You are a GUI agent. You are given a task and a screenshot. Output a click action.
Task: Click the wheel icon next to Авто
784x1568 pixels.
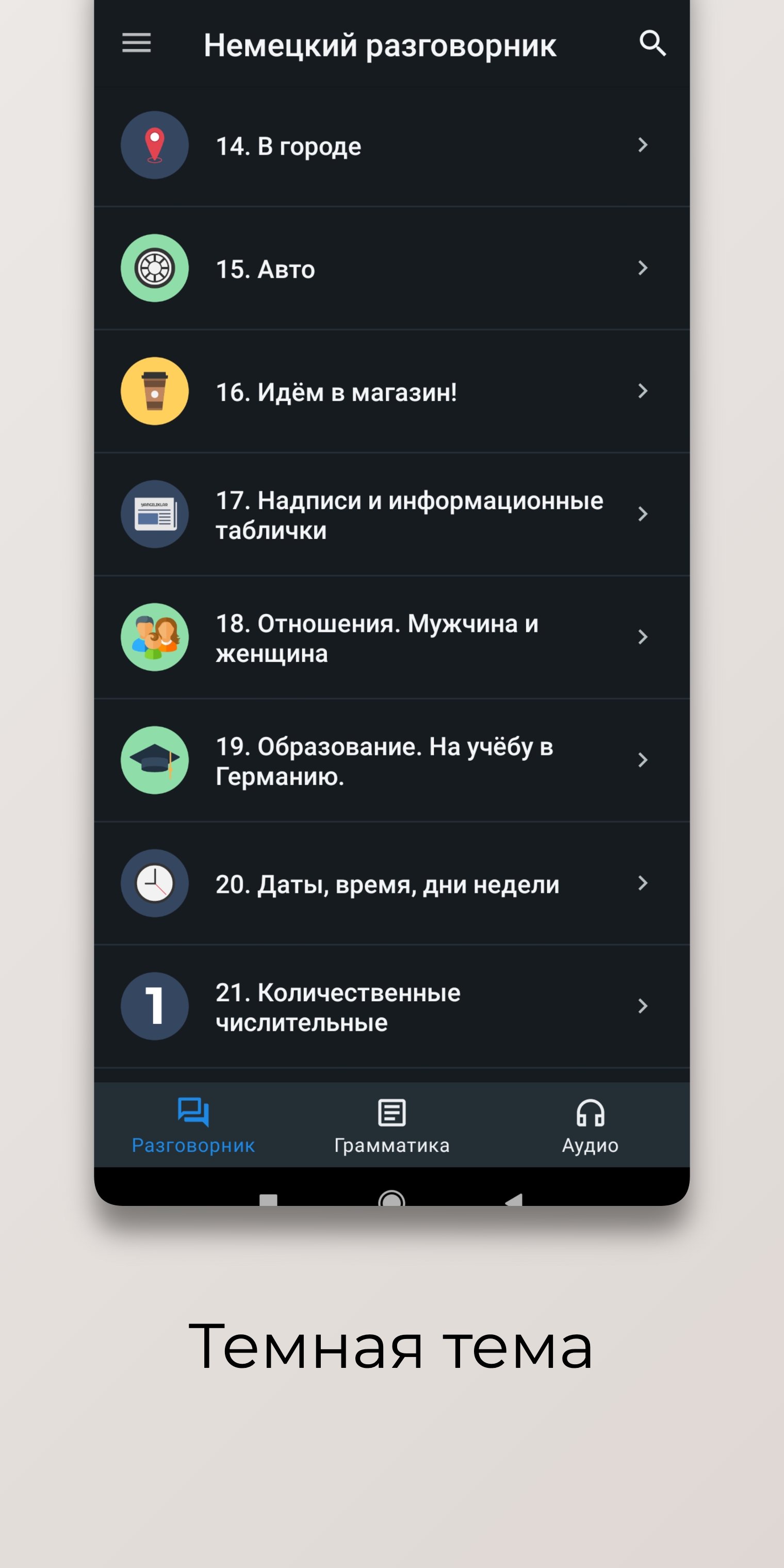(x=154, y=268)
